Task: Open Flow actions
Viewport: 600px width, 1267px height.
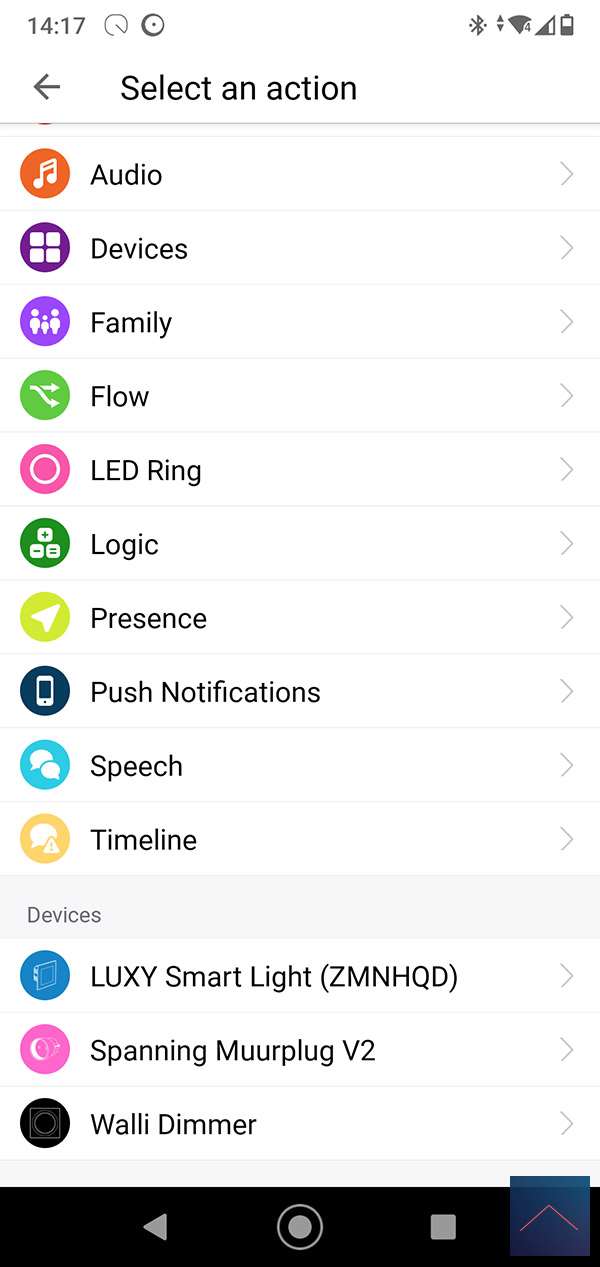Action: pyautogui.click(x=300, y=397)
